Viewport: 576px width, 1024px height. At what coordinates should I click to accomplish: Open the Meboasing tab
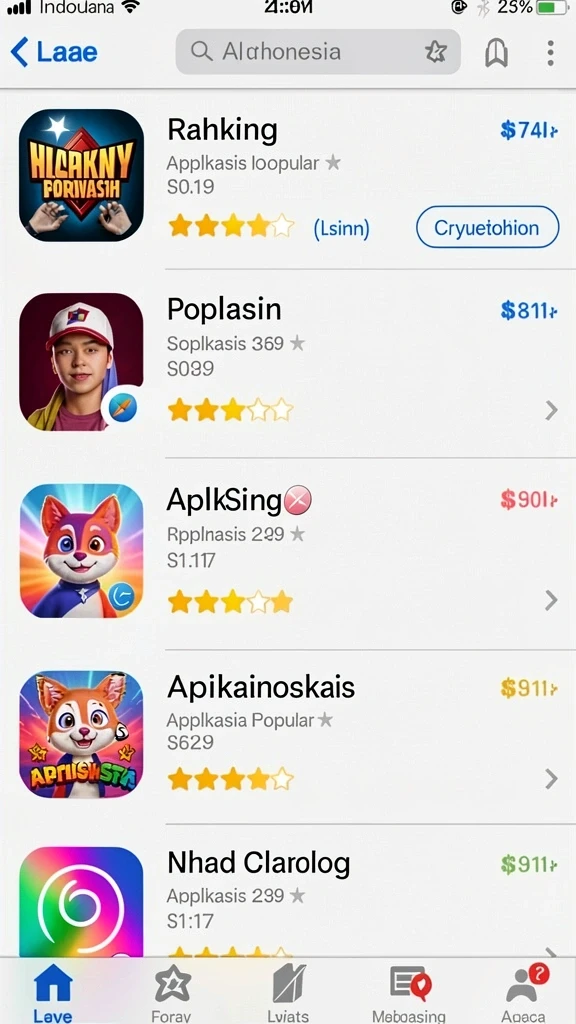pyautogui.click(x=409, y=993)
